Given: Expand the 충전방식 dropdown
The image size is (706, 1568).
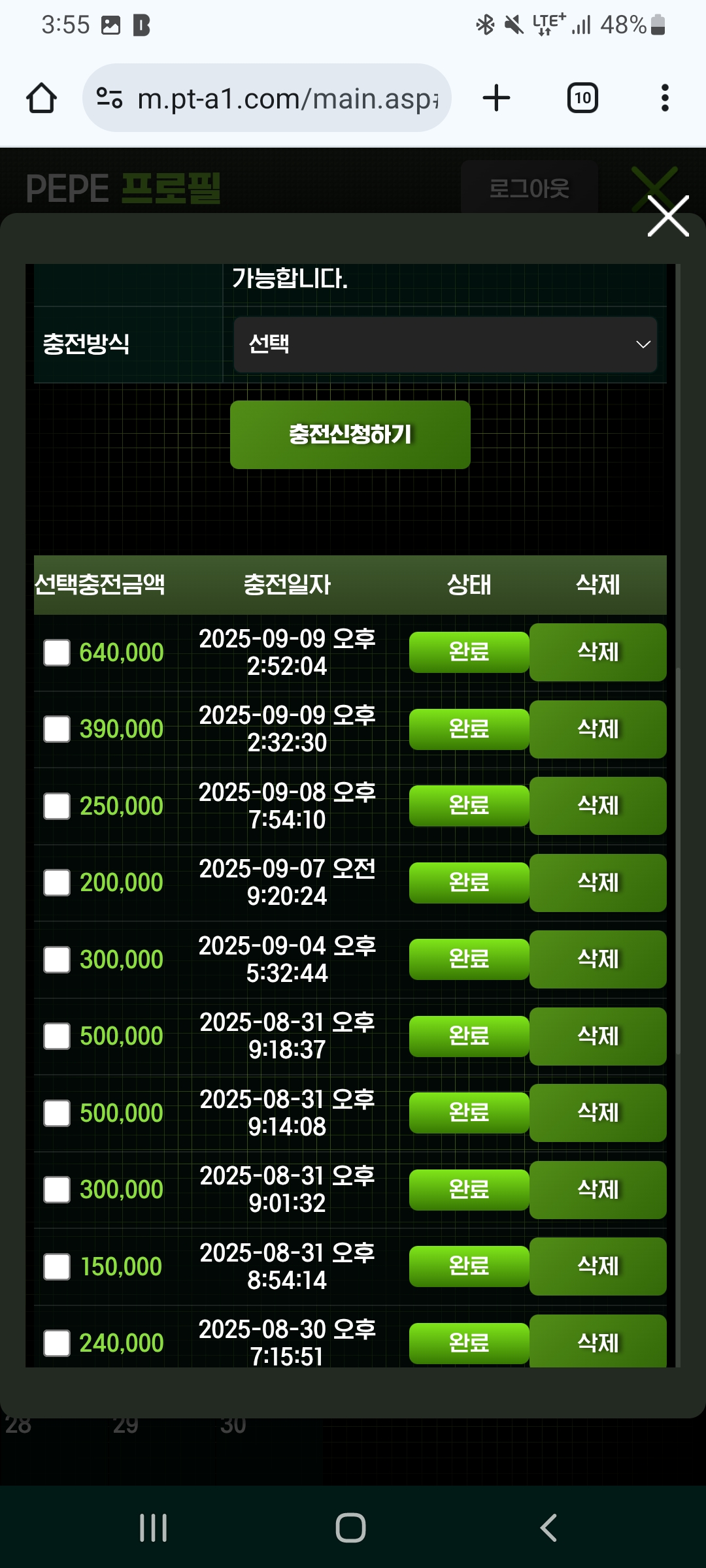Looking at the screenshot, I should [445, 344].
